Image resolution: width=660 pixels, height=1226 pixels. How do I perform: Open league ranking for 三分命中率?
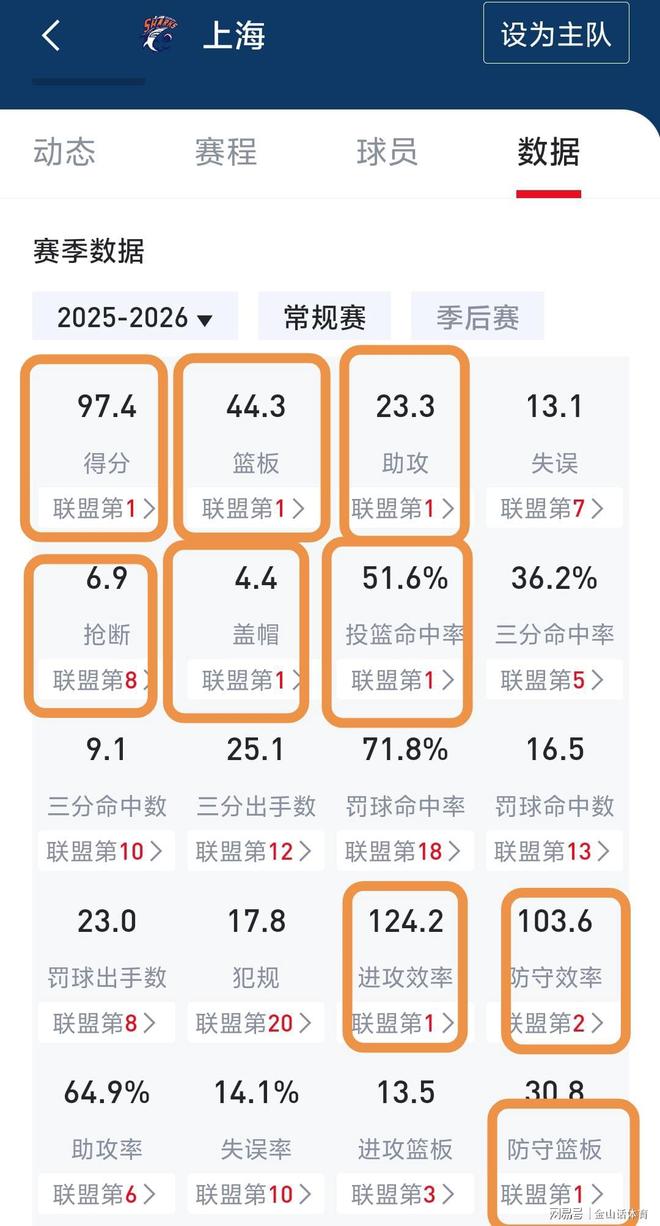coord(554,680)
